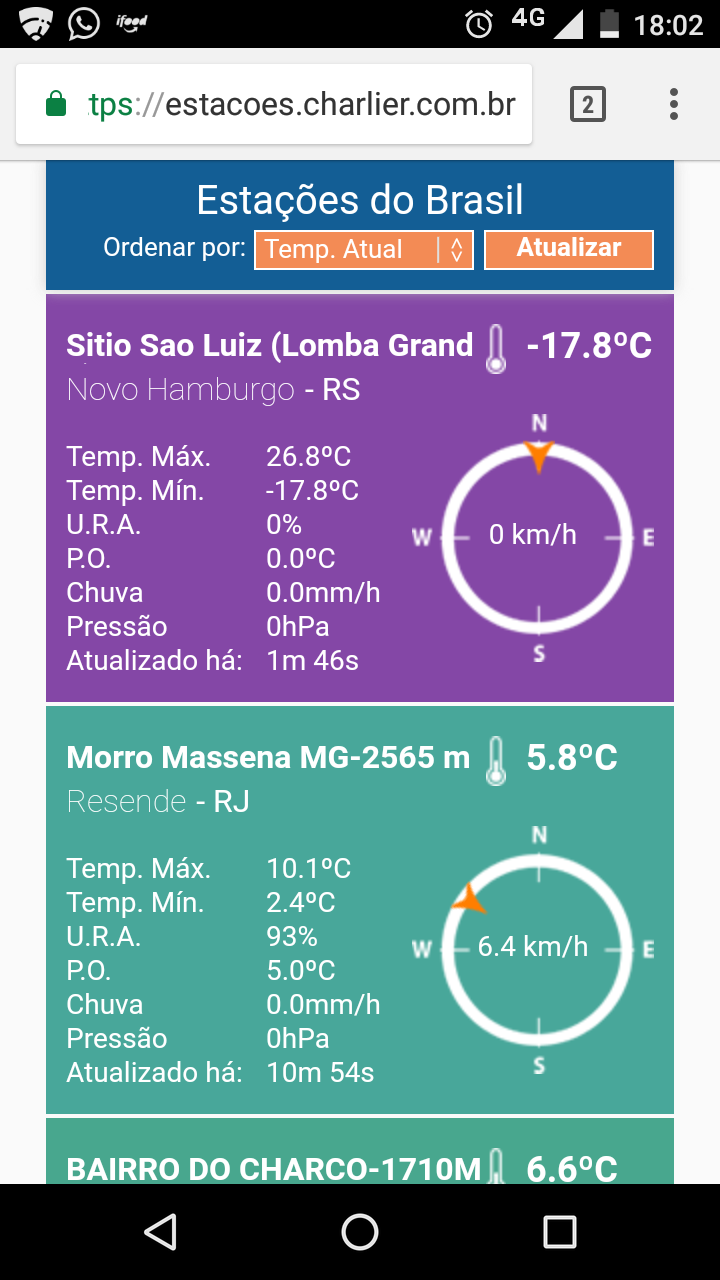Go back with the system back button

pos(160,1232)
